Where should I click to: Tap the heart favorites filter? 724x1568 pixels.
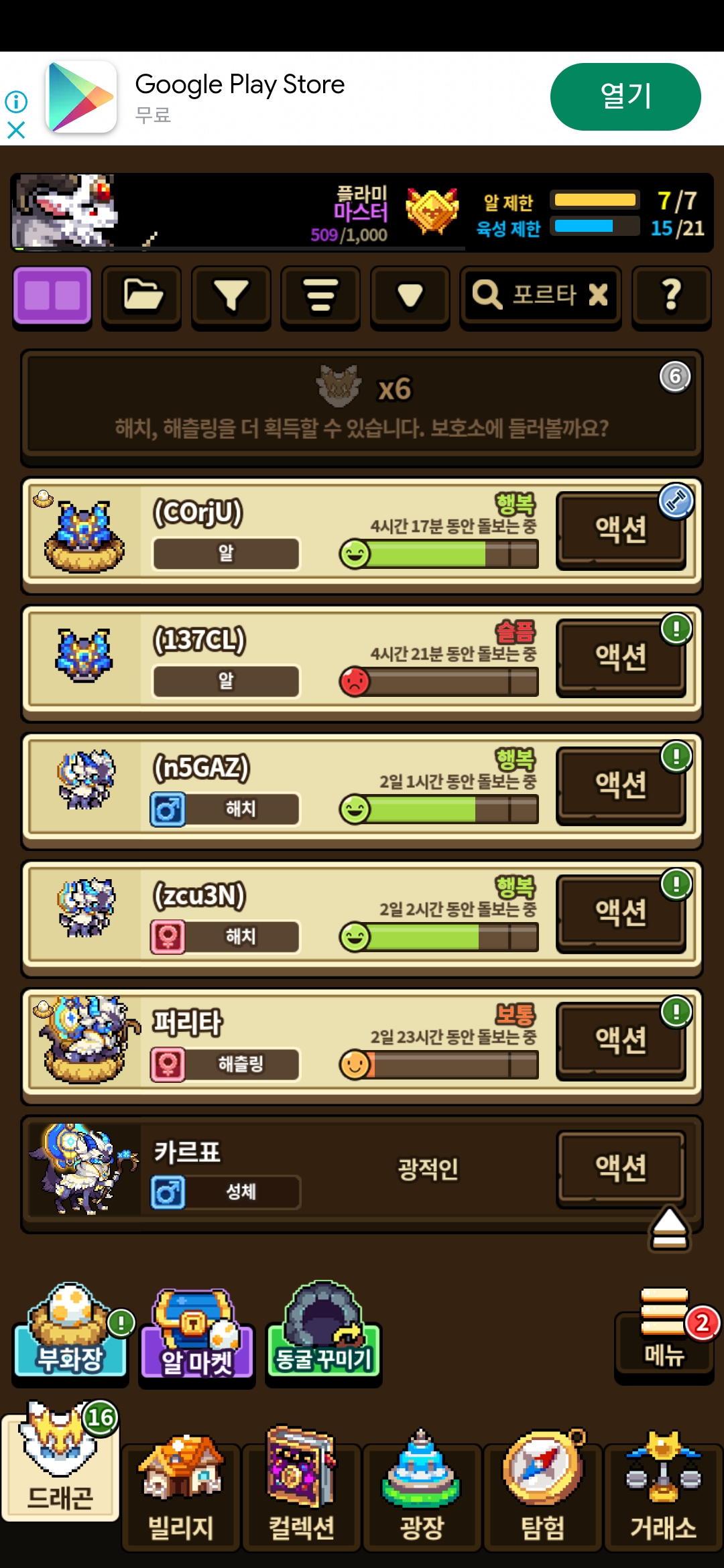pos(410,296)
